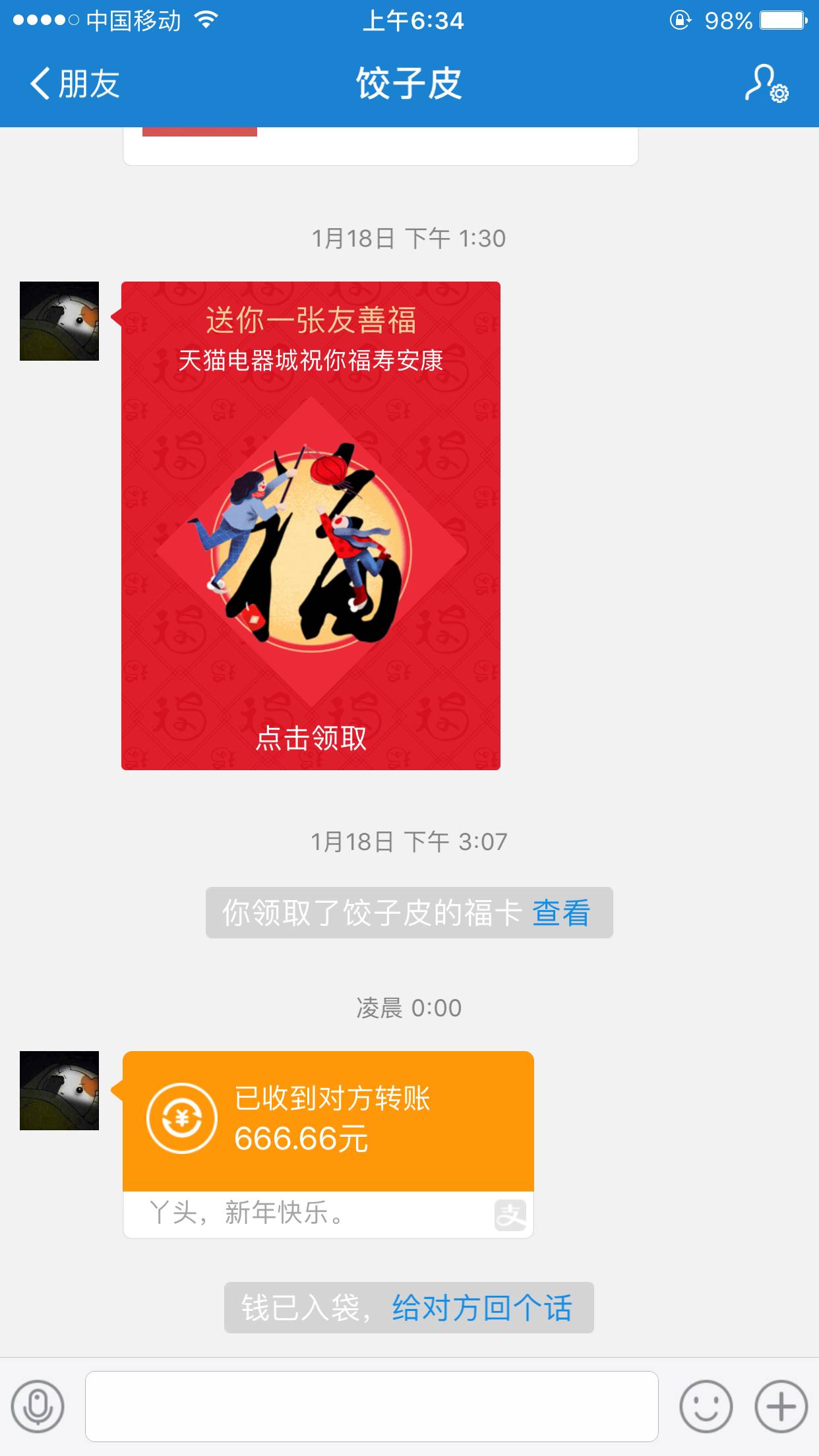
Task: Open the 666.66元 transfer message
Action: pyautogui.click(x=328, y=1120)
